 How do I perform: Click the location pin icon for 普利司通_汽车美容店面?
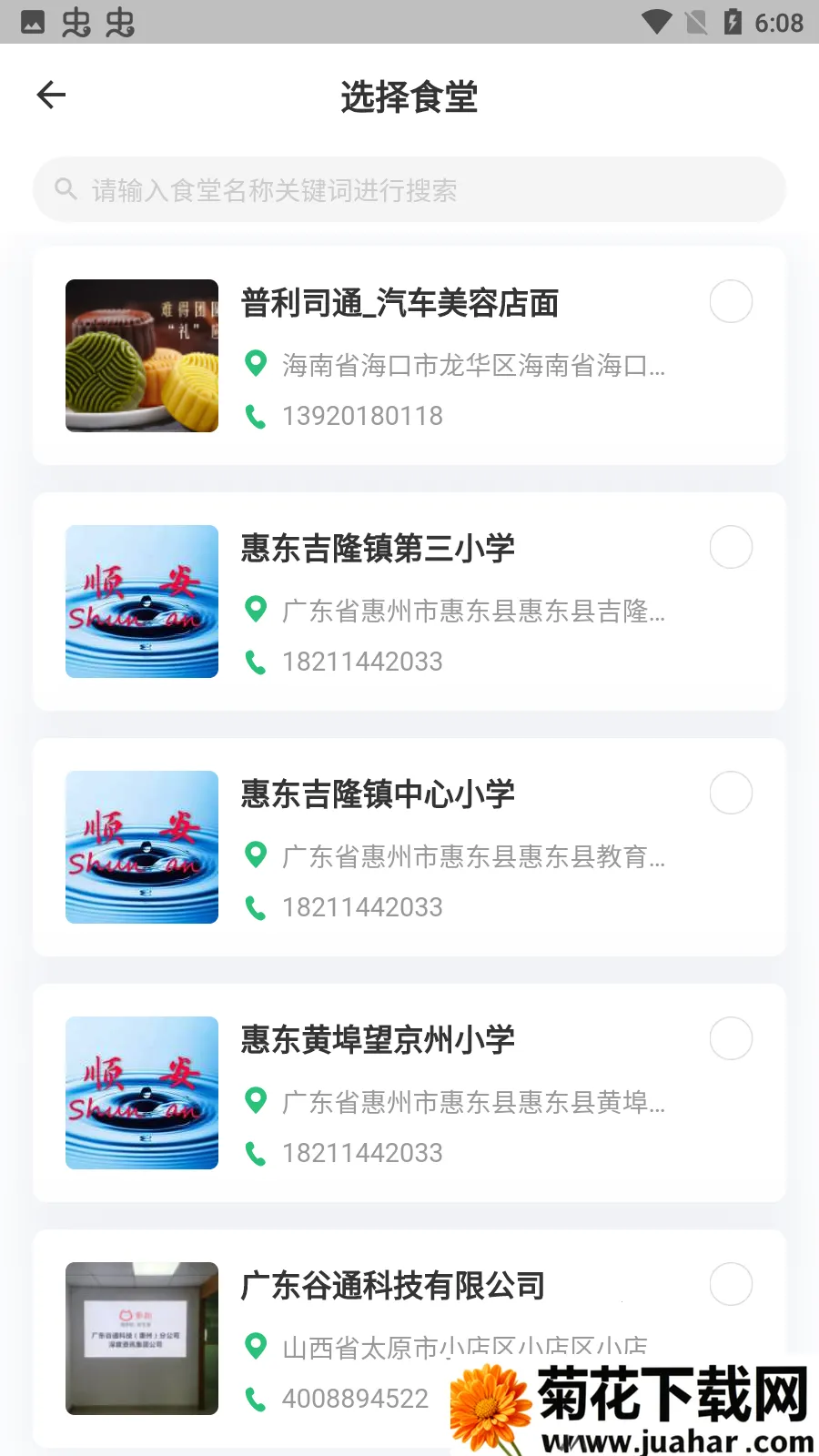[x=256, y=362]
